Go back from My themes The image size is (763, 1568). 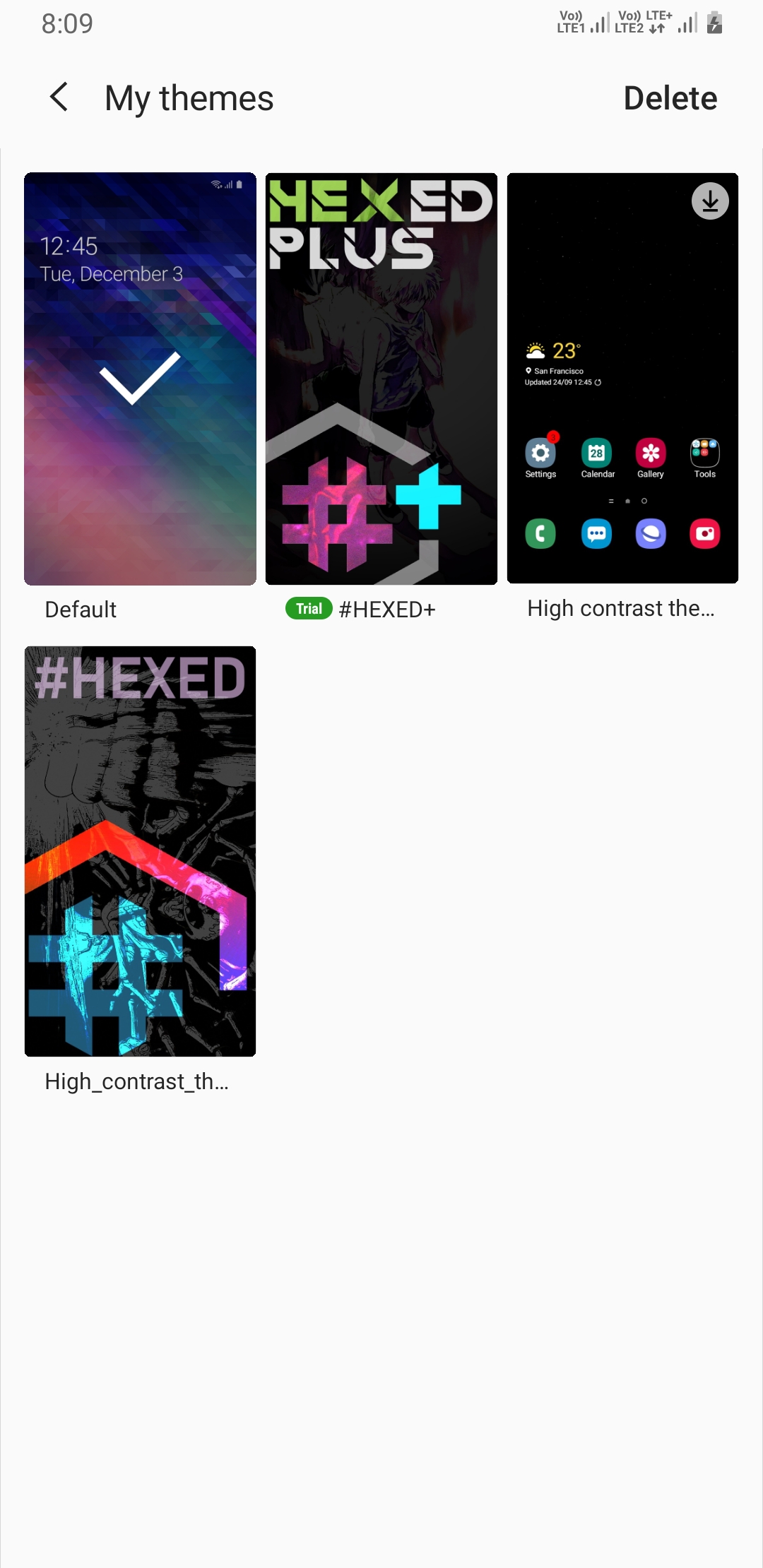click(x=59, y=97)
